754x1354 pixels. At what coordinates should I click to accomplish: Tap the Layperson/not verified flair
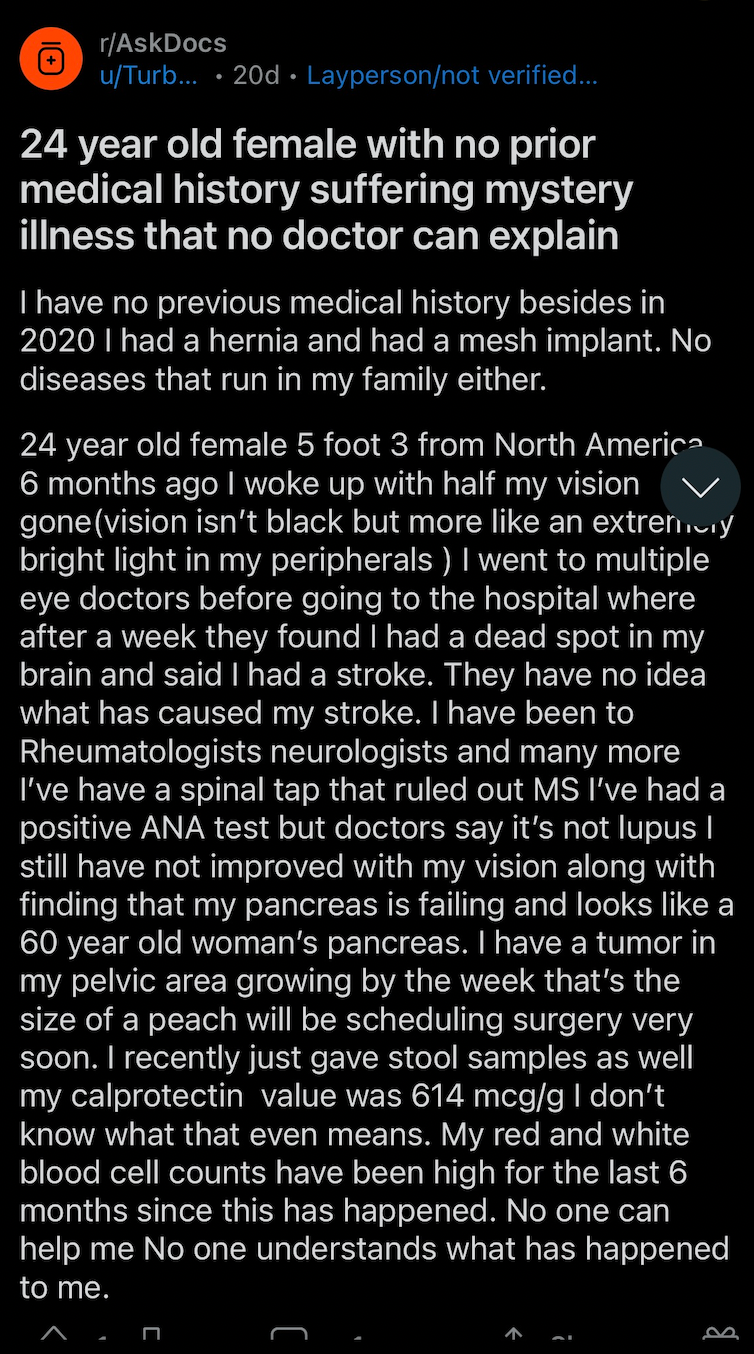coord(452,76)
